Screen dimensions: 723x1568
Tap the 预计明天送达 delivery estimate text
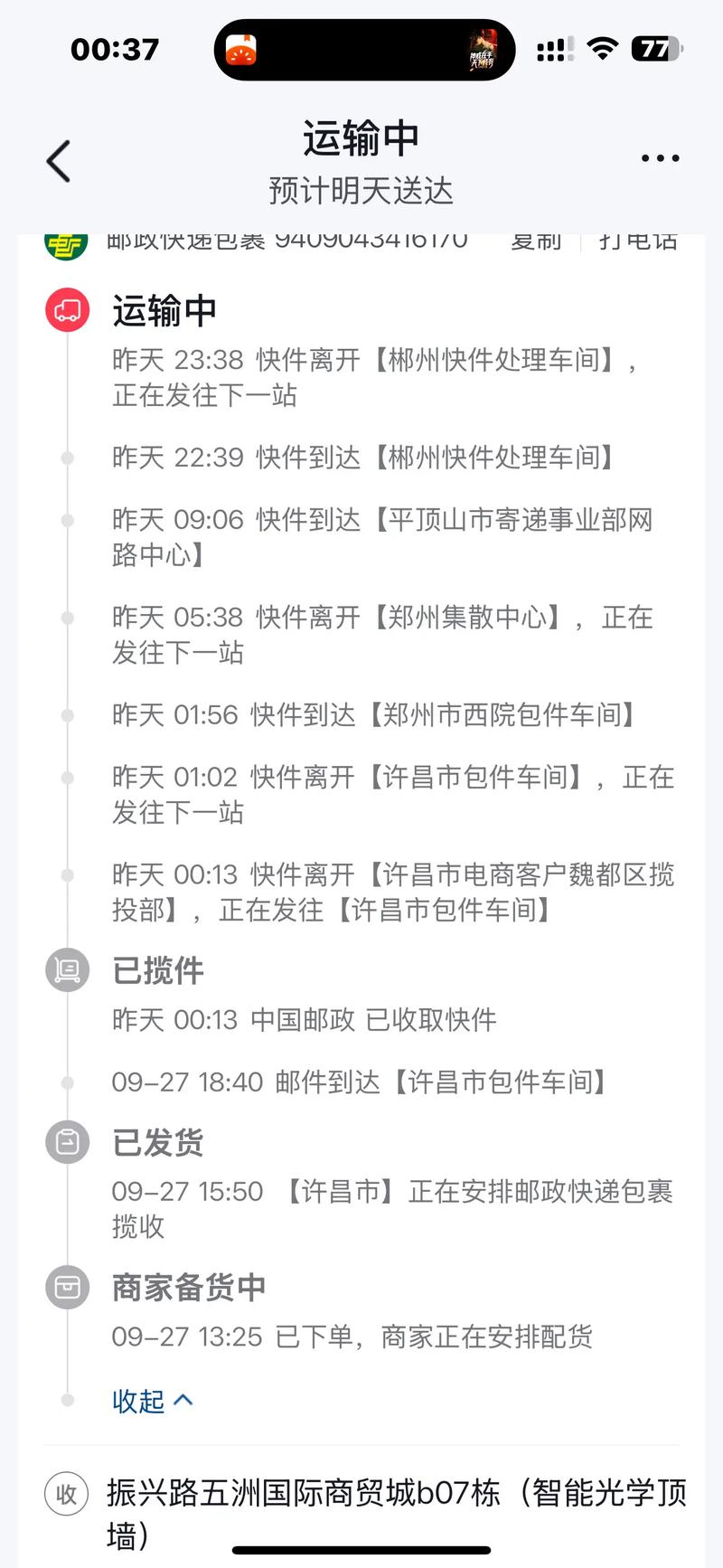[361, 192]
